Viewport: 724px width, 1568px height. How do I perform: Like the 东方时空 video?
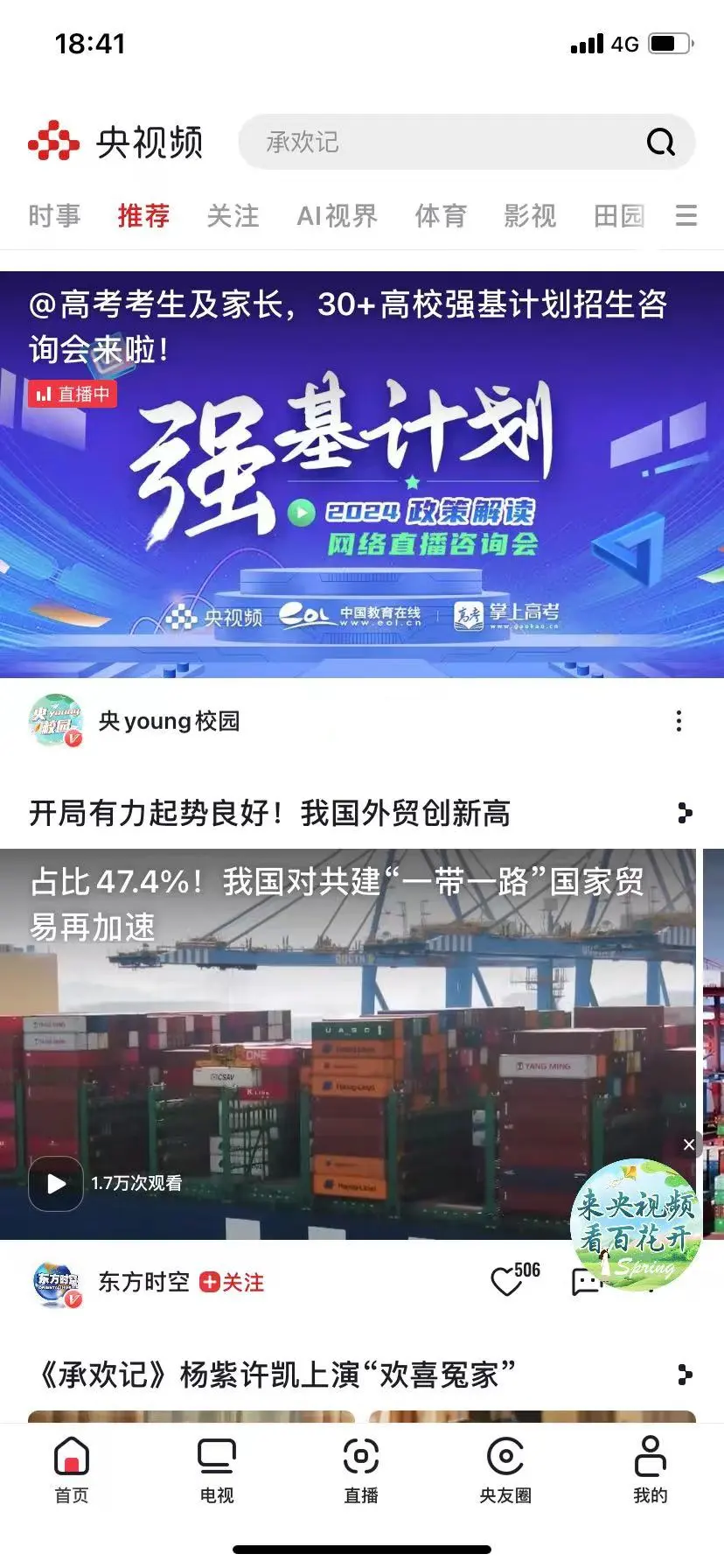click(507, 1282)
